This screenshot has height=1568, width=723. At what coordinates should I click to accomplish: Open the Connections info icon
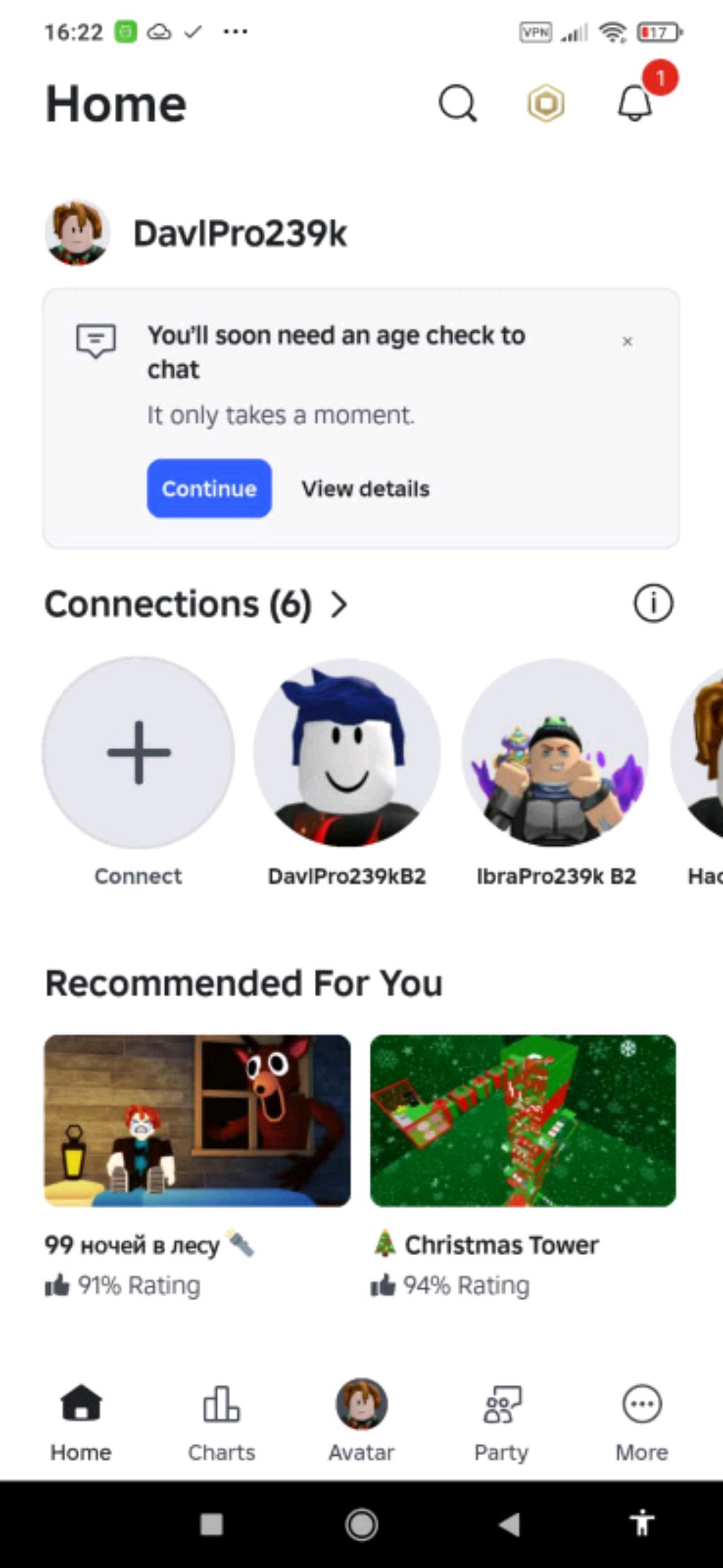653,604
